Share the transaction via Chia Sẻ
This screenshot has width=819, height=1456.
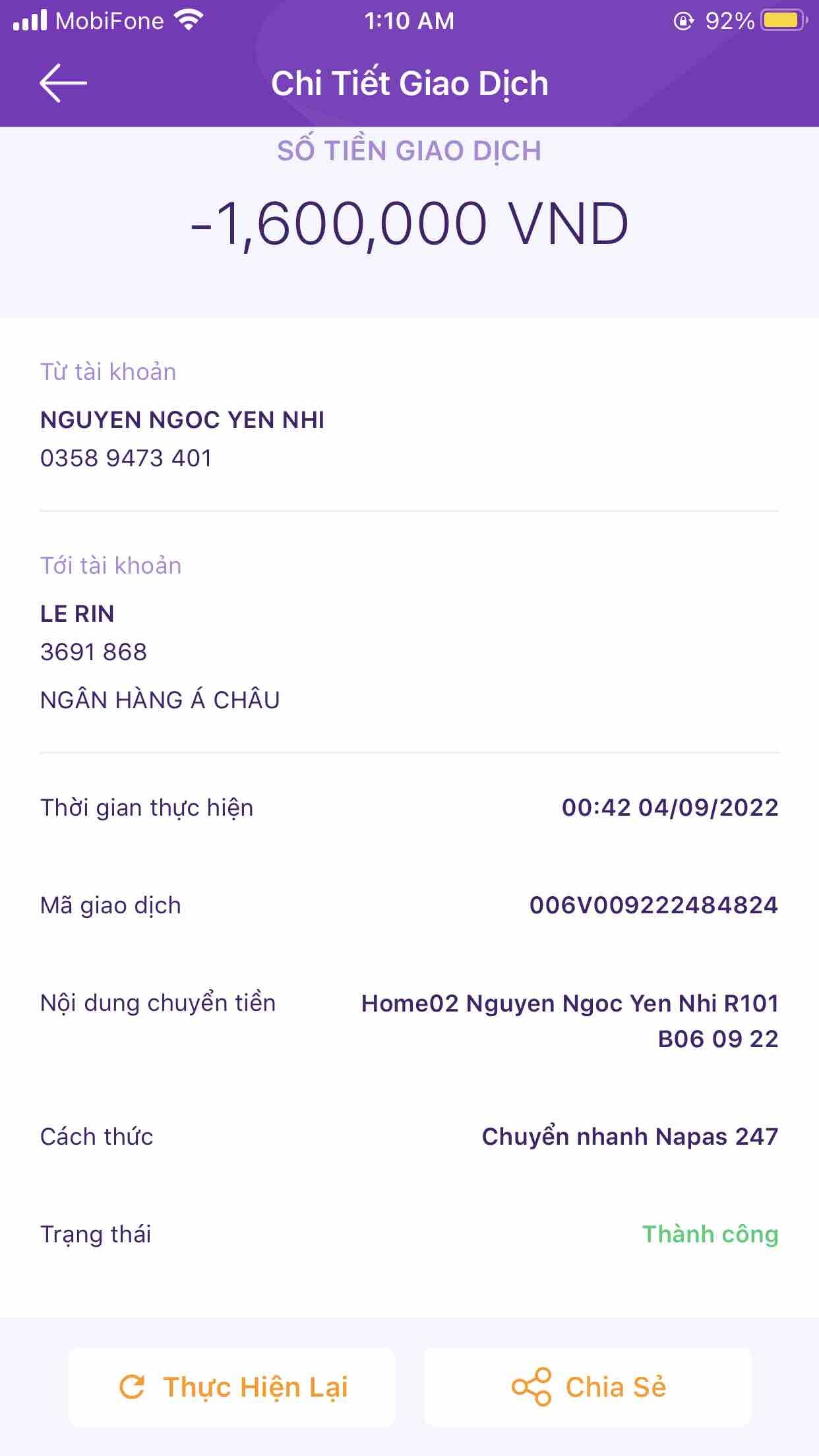[588, 1387]
